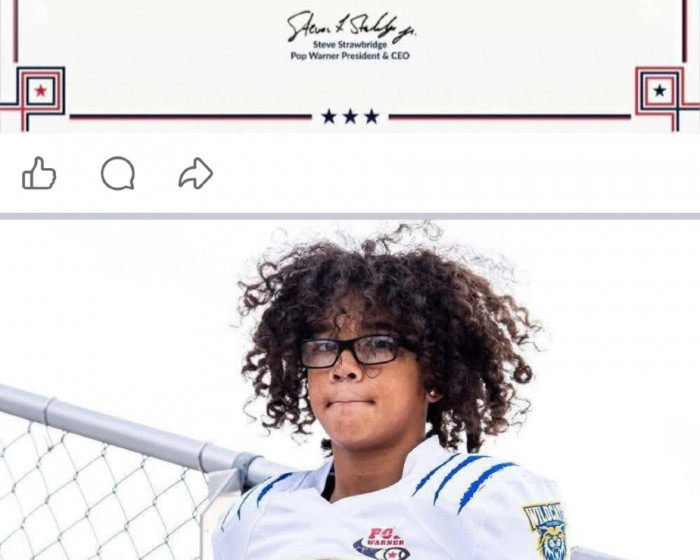Comment on the certificate post
700x560 pixels.
[x=118, y=173]
